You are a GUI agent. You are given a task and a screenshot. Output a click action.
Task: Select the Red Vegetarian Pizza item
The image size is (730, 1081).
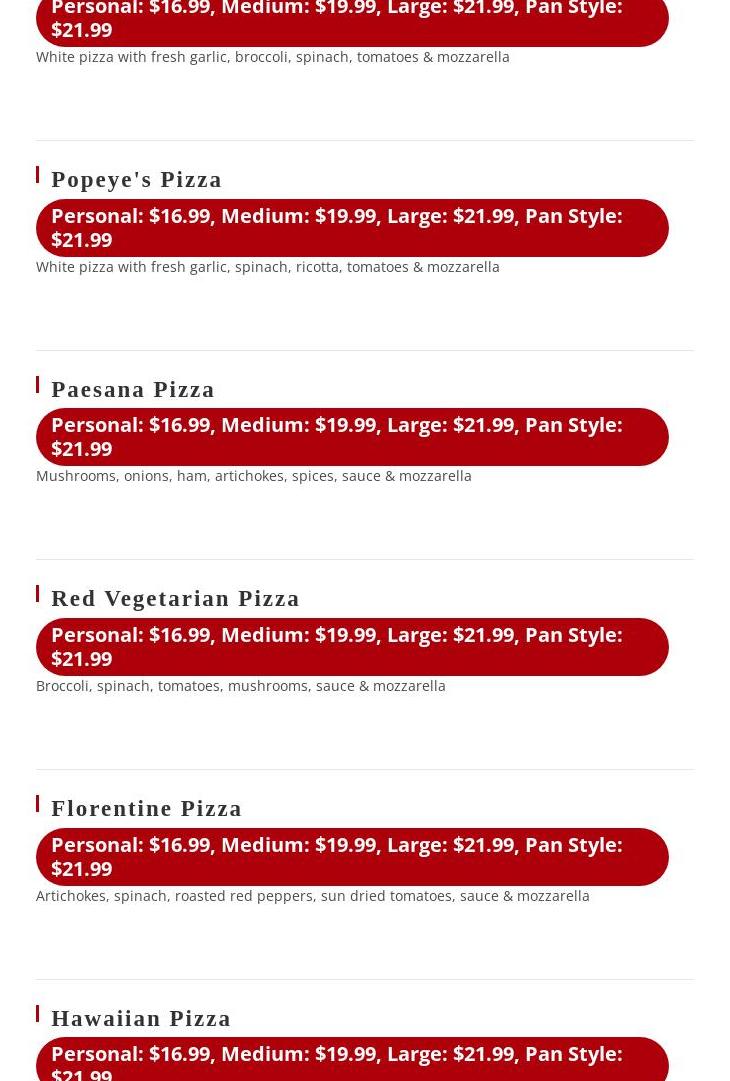click(x=176, y=599)
